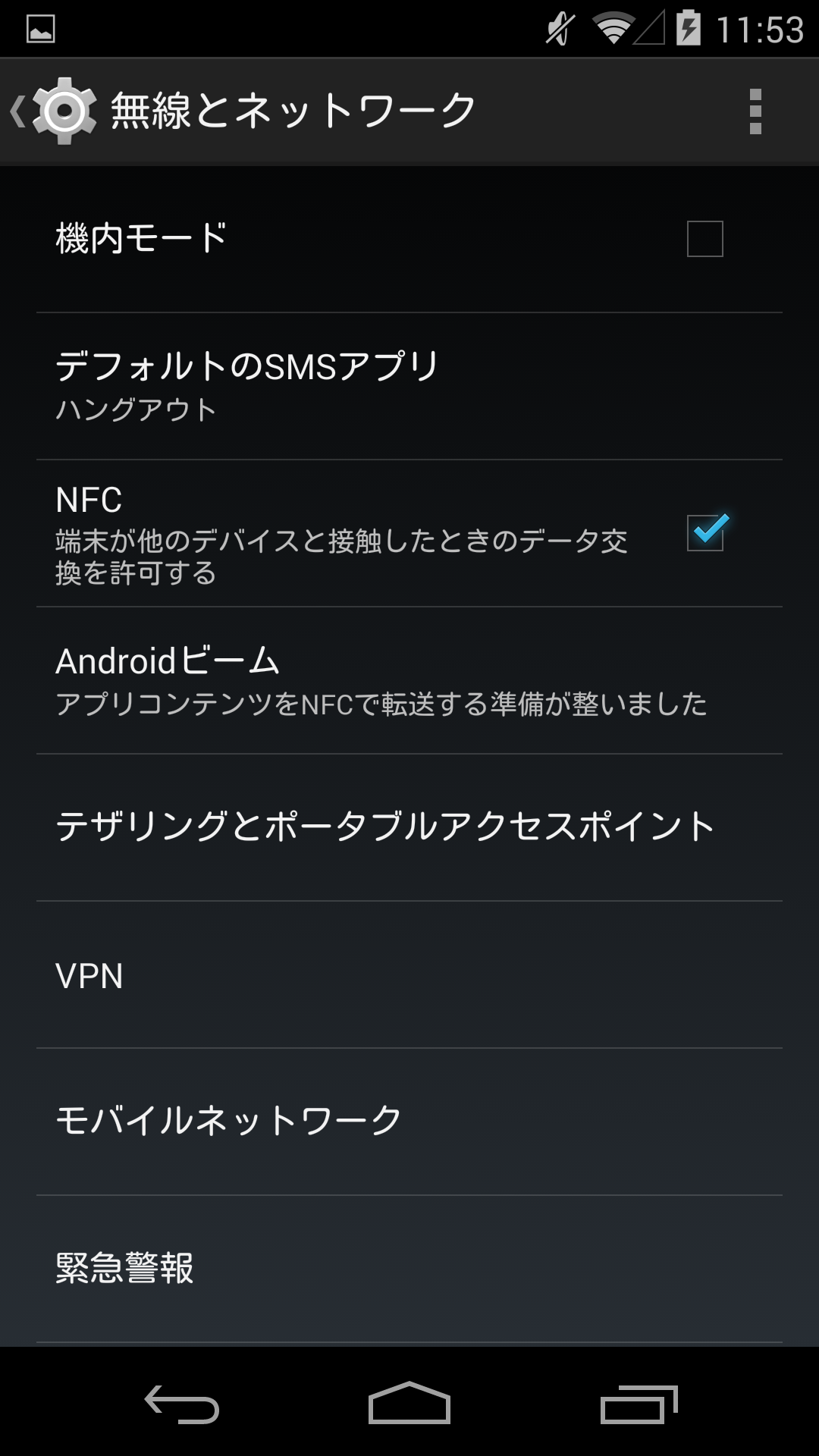The width and height of the screenshot is (819, 1456).
Task: Tap the system home button
Action: click(x=409, y=1403)
